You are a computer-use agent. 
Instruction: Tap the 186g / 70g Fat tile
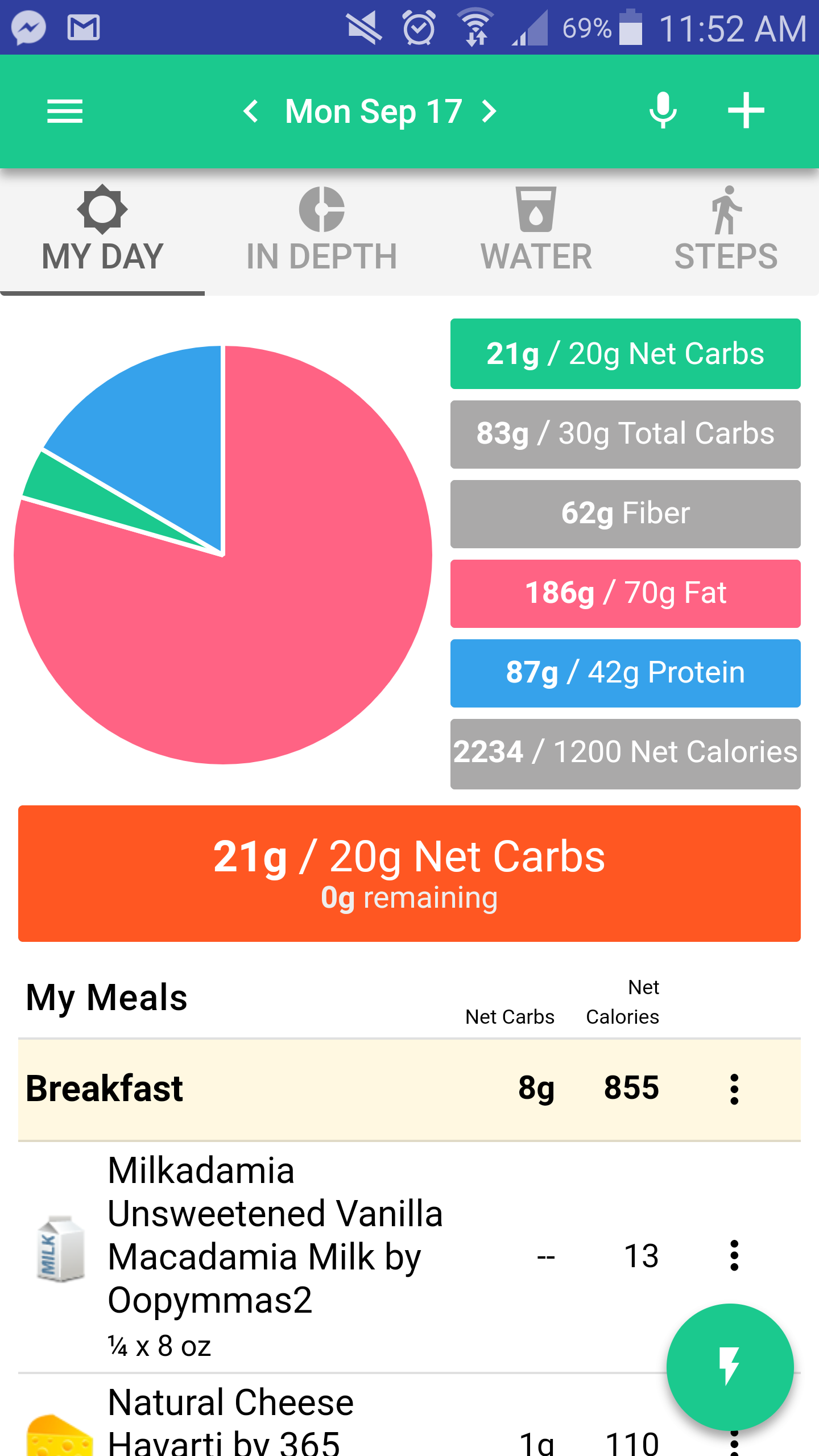626,594
